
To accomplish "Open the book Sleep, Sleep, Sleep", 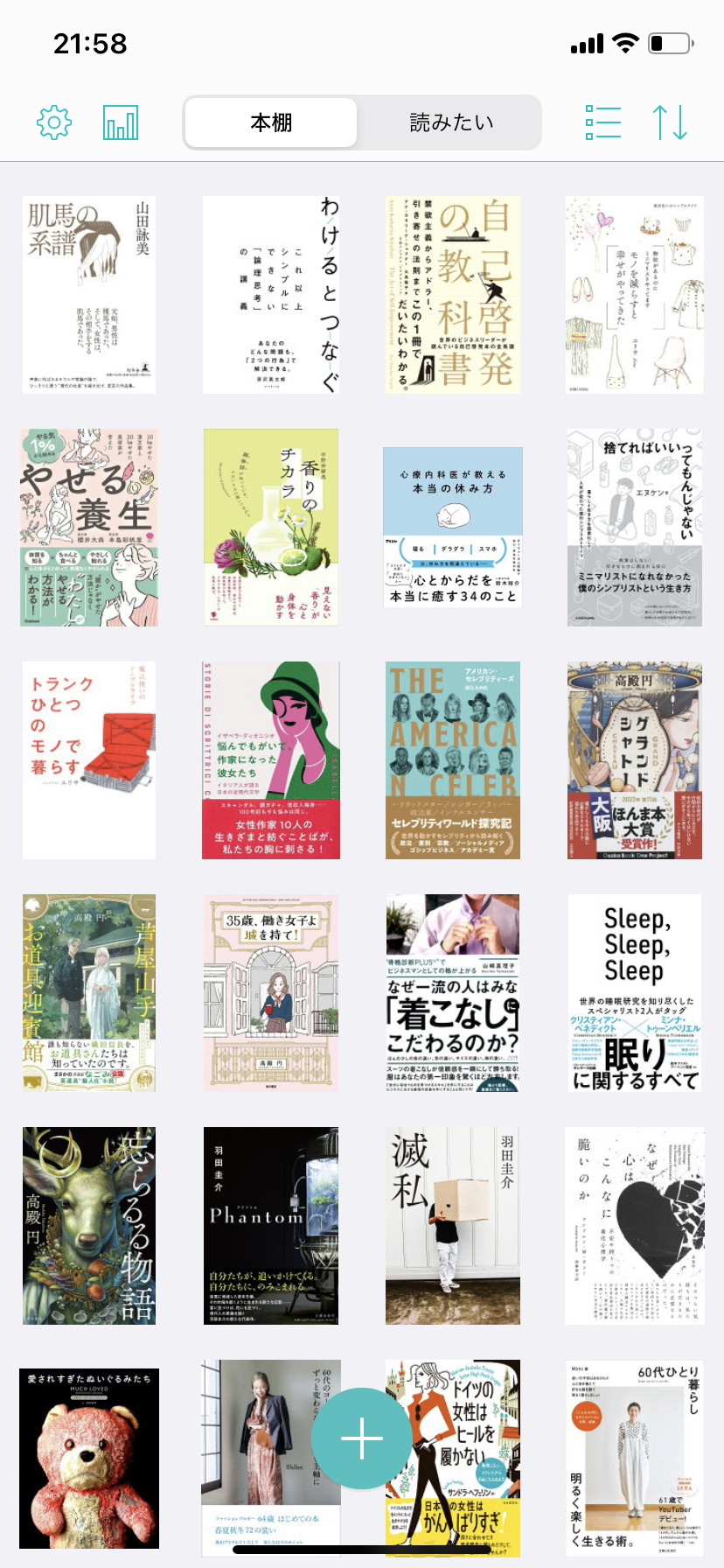I will click(x=635, y=993).
